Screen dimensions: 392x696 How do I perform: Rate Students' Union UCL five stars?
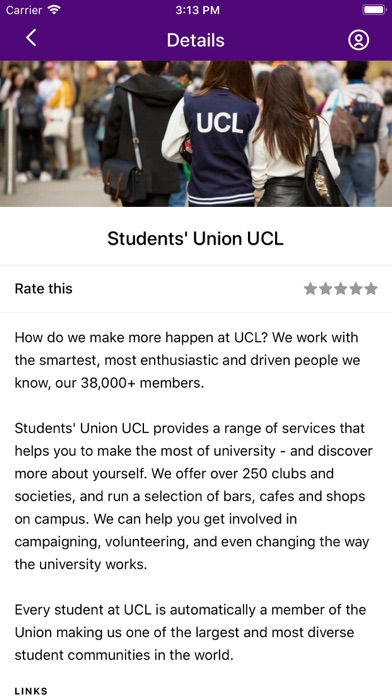(x=371, y=289)
